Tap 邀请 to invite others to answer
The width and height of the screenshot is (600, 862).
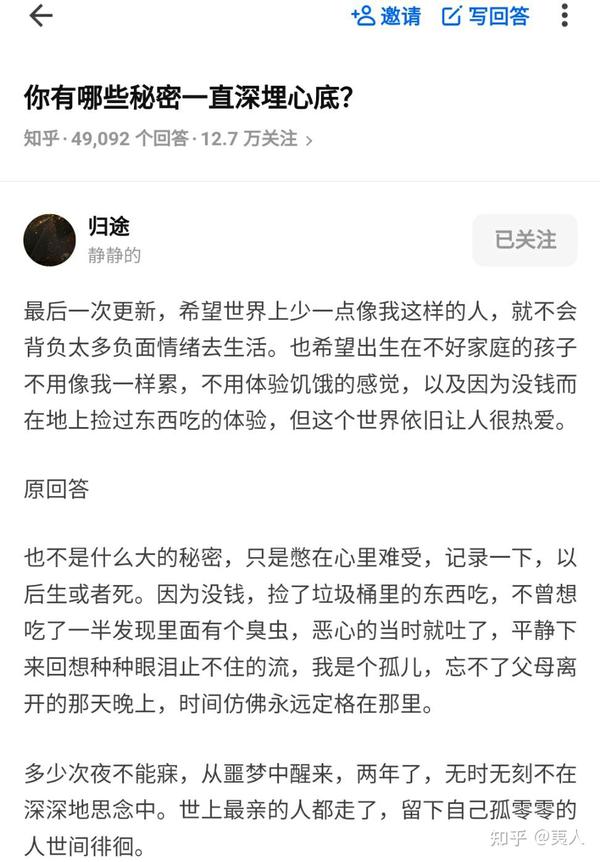coord(386,17)
